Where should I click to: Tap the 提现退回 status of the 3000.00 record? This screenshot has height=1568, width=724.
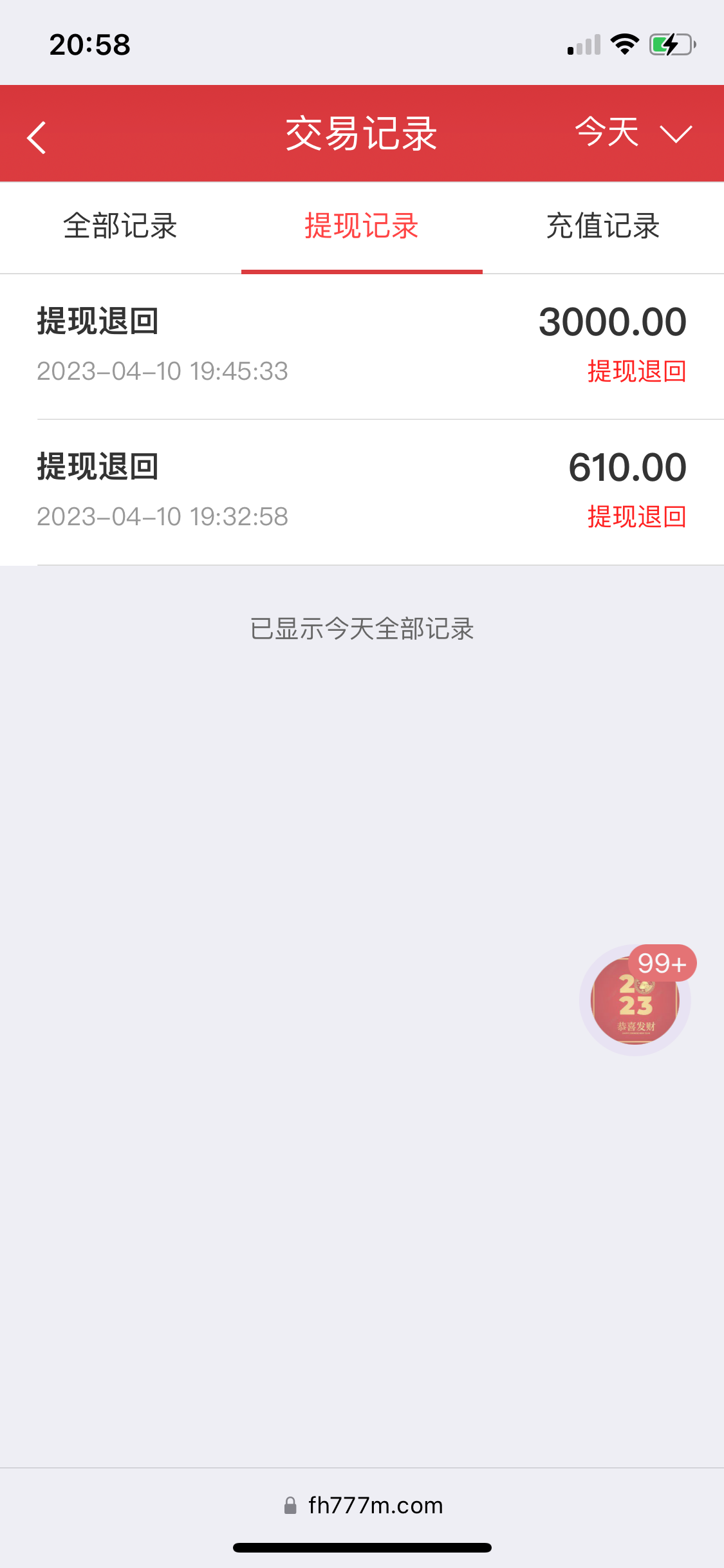click(x=636, y=371)
